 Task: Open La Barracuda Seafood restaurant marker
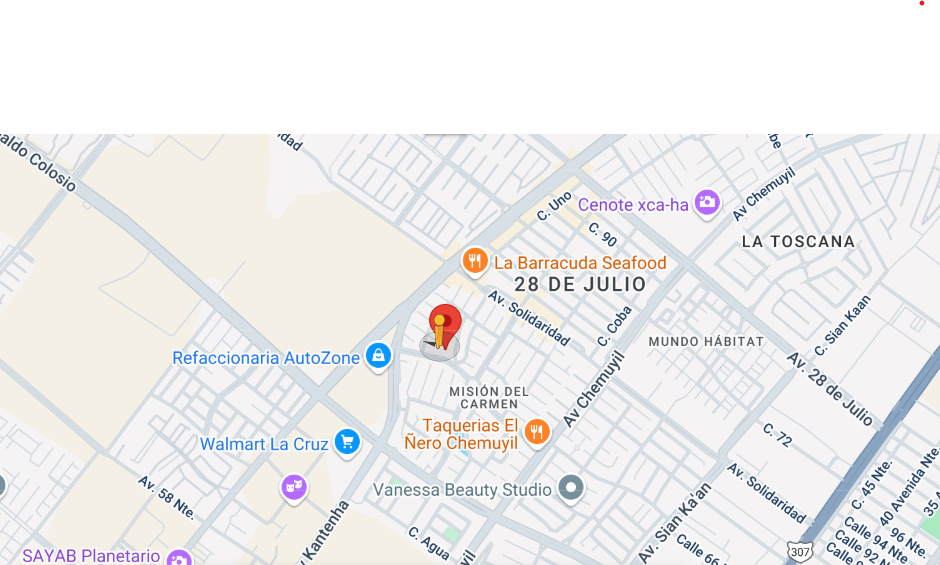pos(474,262)
